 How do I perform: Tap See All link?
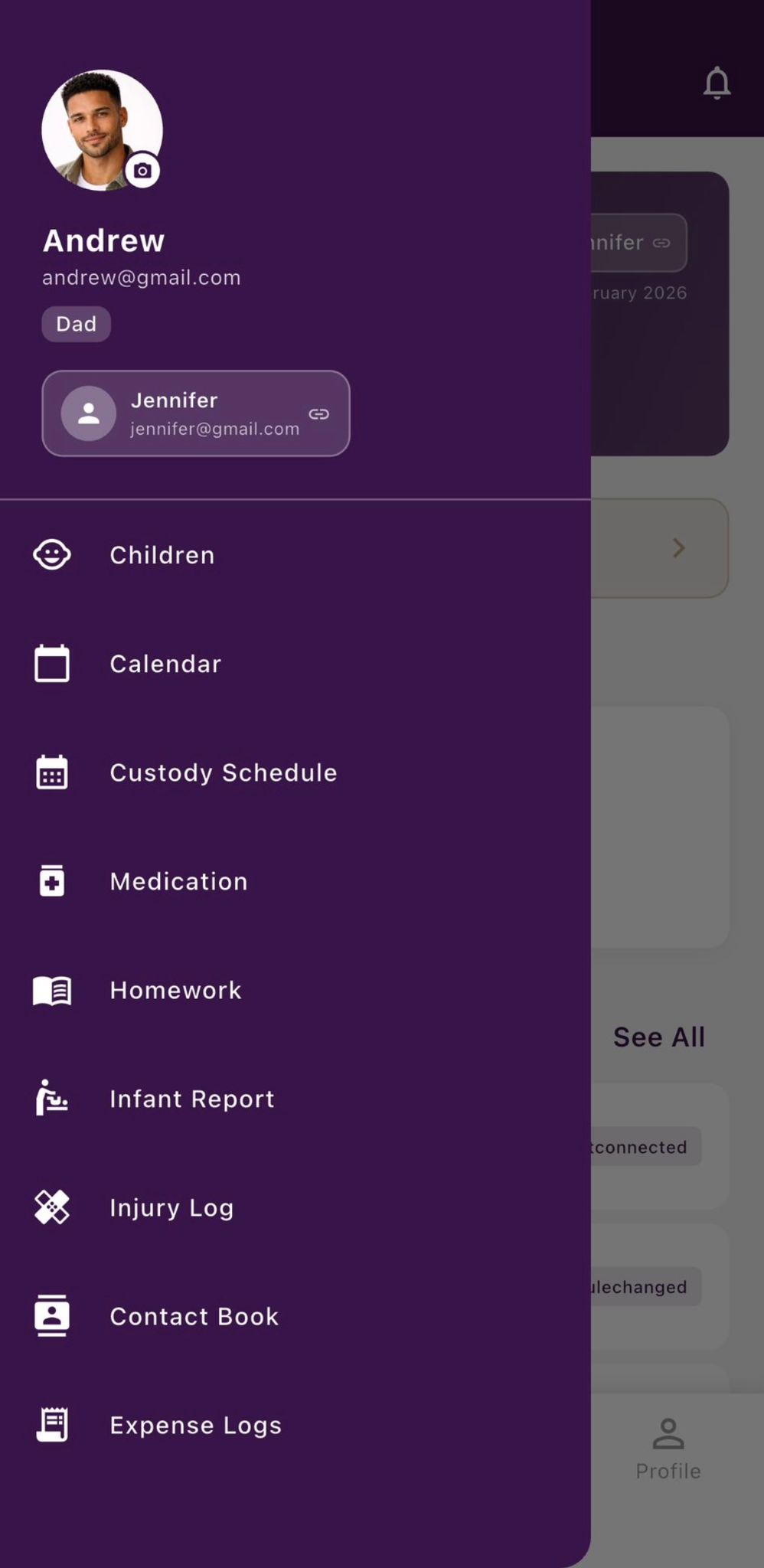(658, 1037)
